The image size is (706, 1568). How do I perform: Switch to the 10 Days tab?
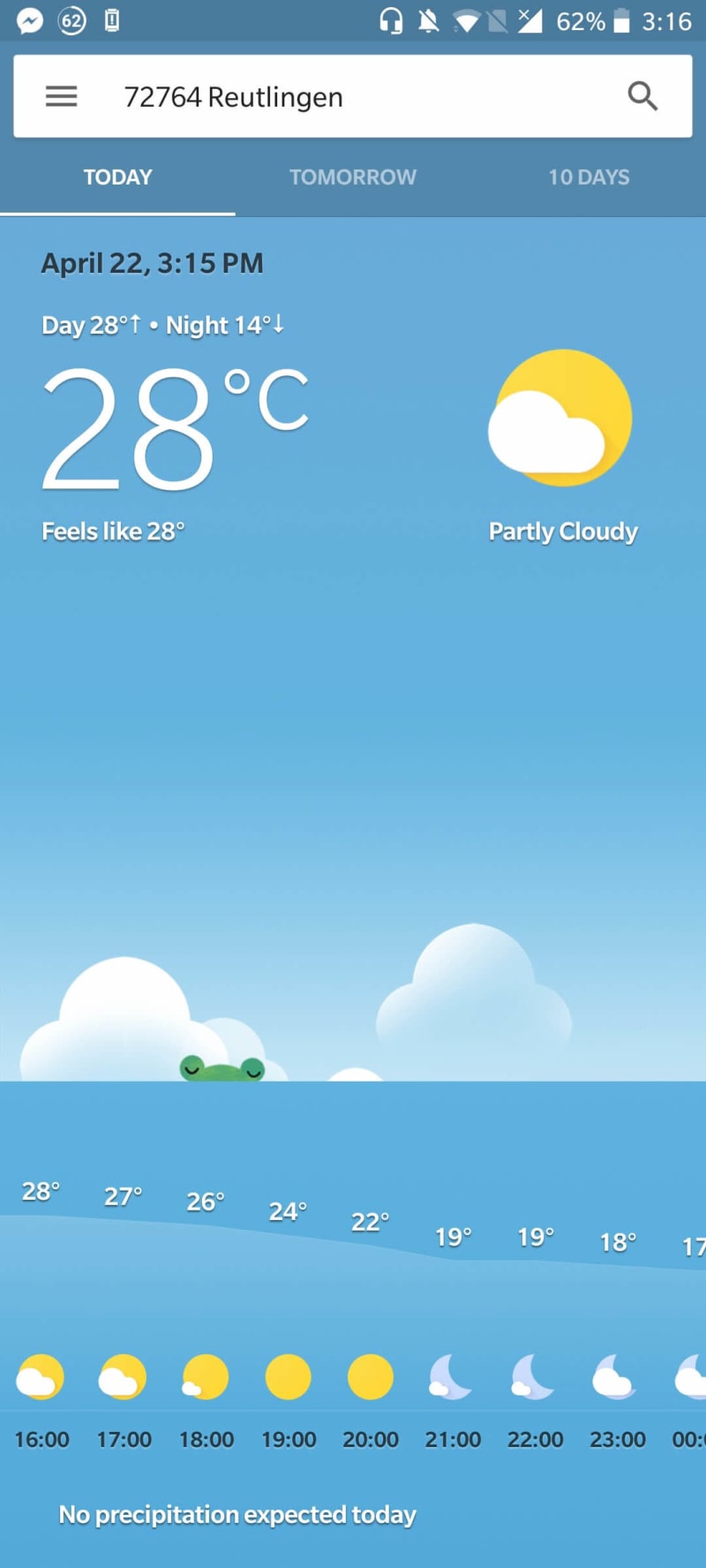(589, 177)
